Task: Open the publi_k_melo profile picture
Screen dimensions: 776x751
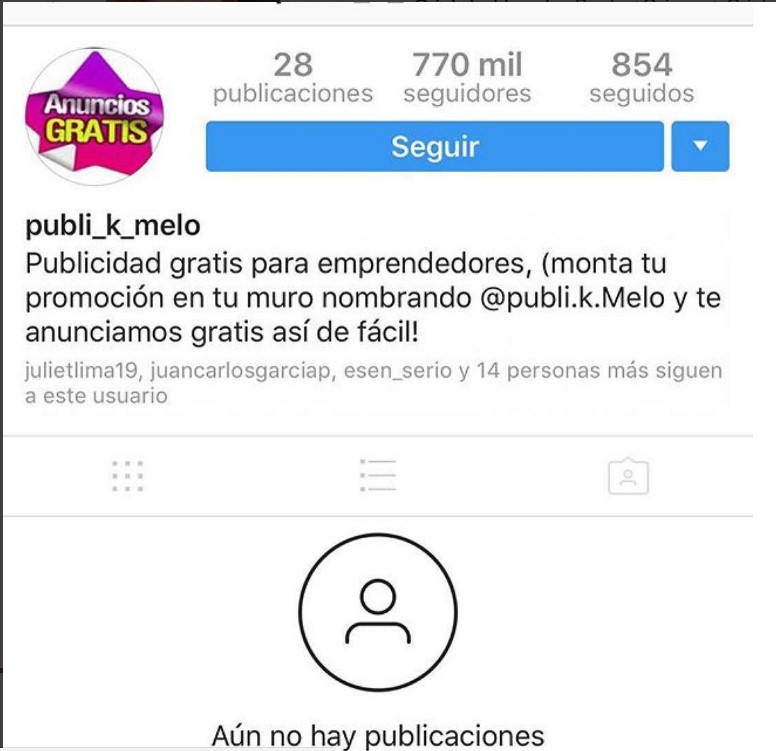Action: [x=96, y=116]
